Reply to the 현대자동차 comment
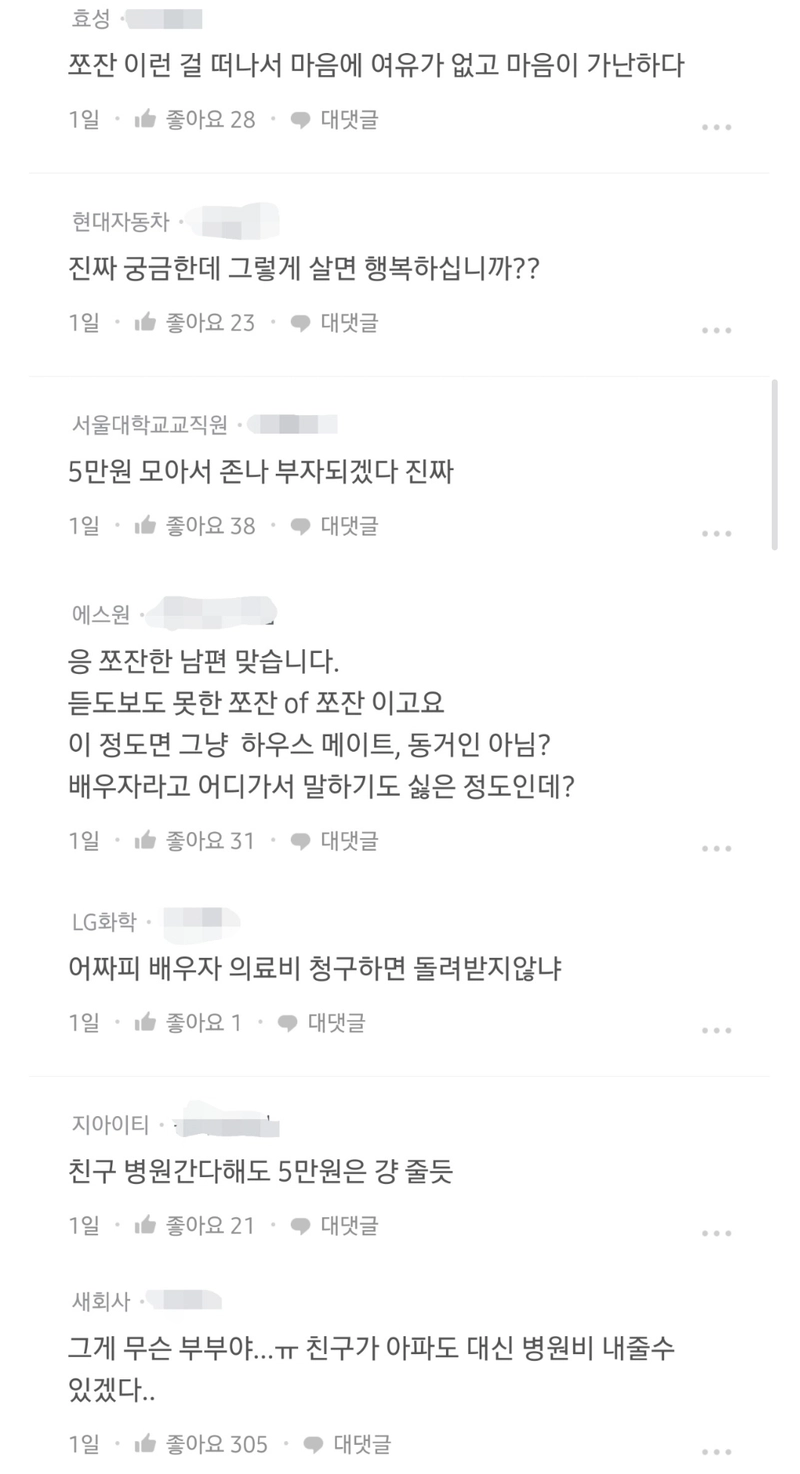Image resolution: width=800 pixels, height=1474 pixels. coord(334,323)
